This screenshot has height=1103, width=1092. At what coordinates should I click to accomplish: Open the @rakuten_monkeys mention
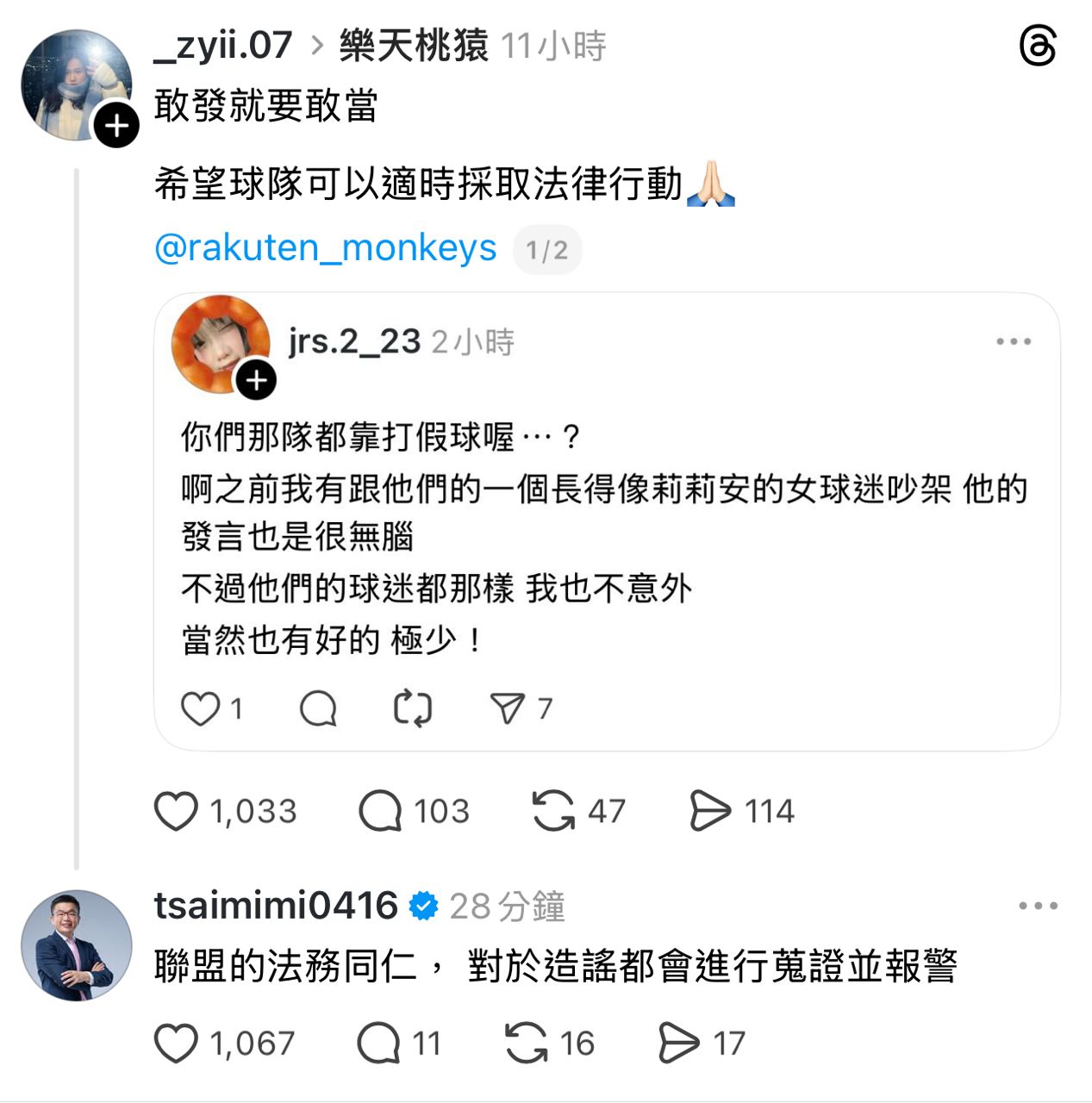325,248
